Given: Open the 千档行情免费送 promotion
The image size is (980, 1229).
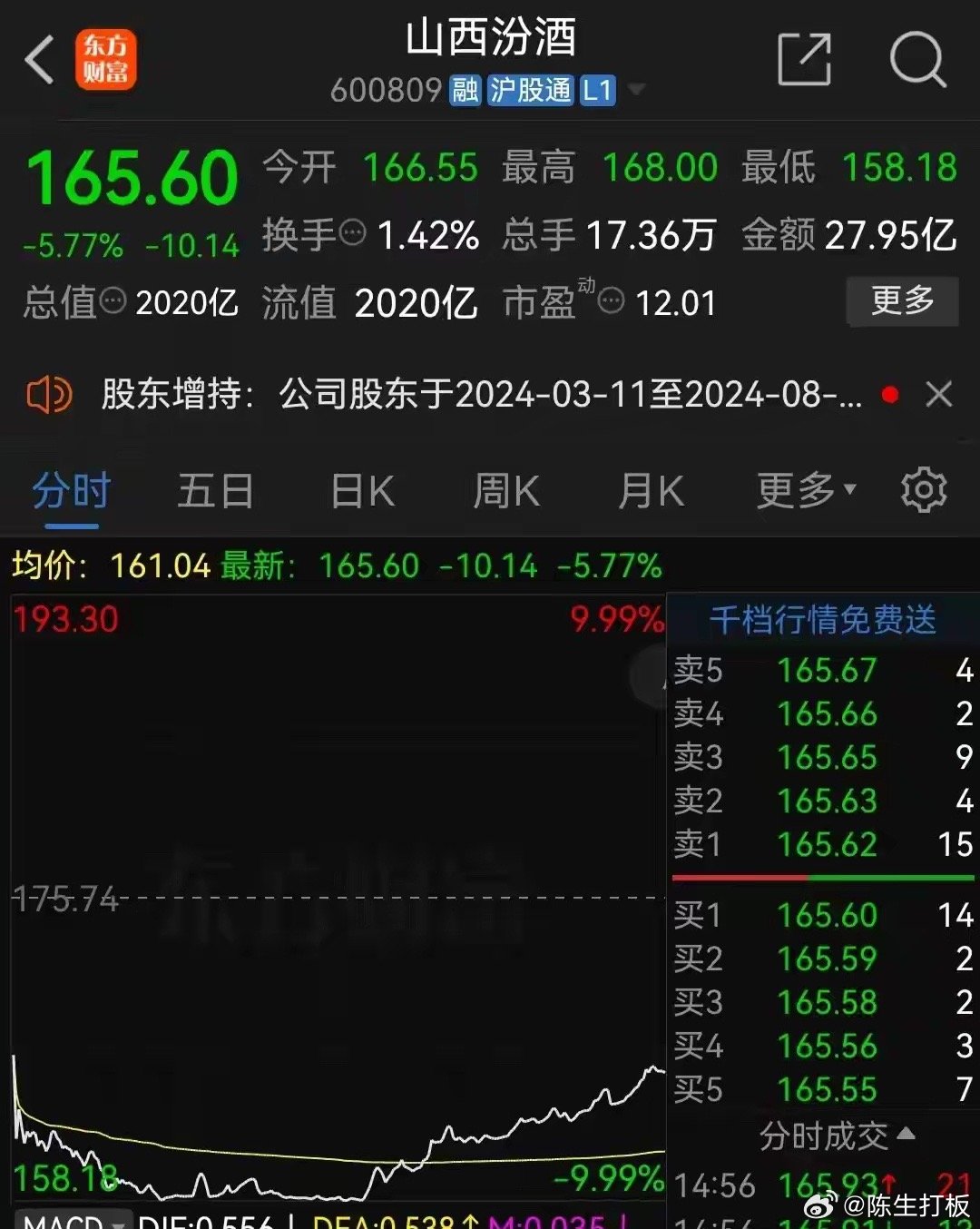Looking at the screenshot, I should coord(822,620).
